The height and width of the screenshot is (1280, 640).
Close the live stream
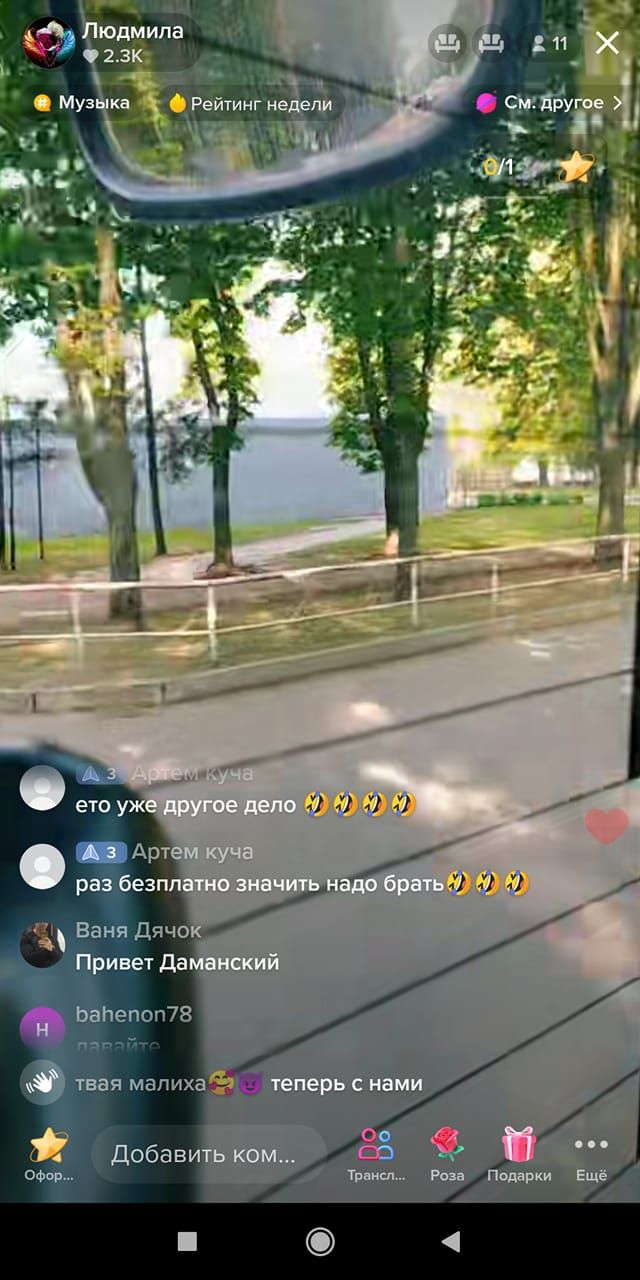coord(607,42)
